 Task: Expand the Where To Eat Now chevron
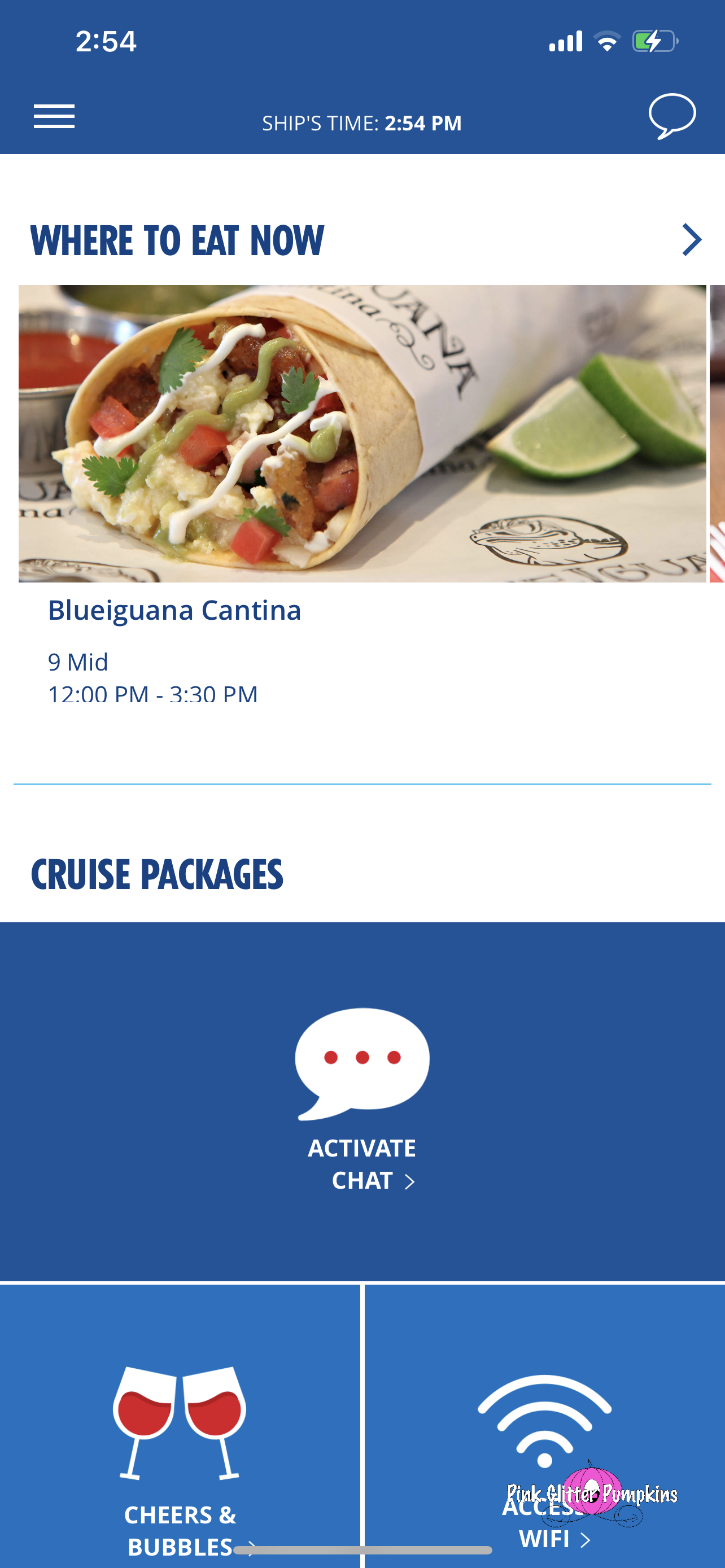[x=692, y=240]
